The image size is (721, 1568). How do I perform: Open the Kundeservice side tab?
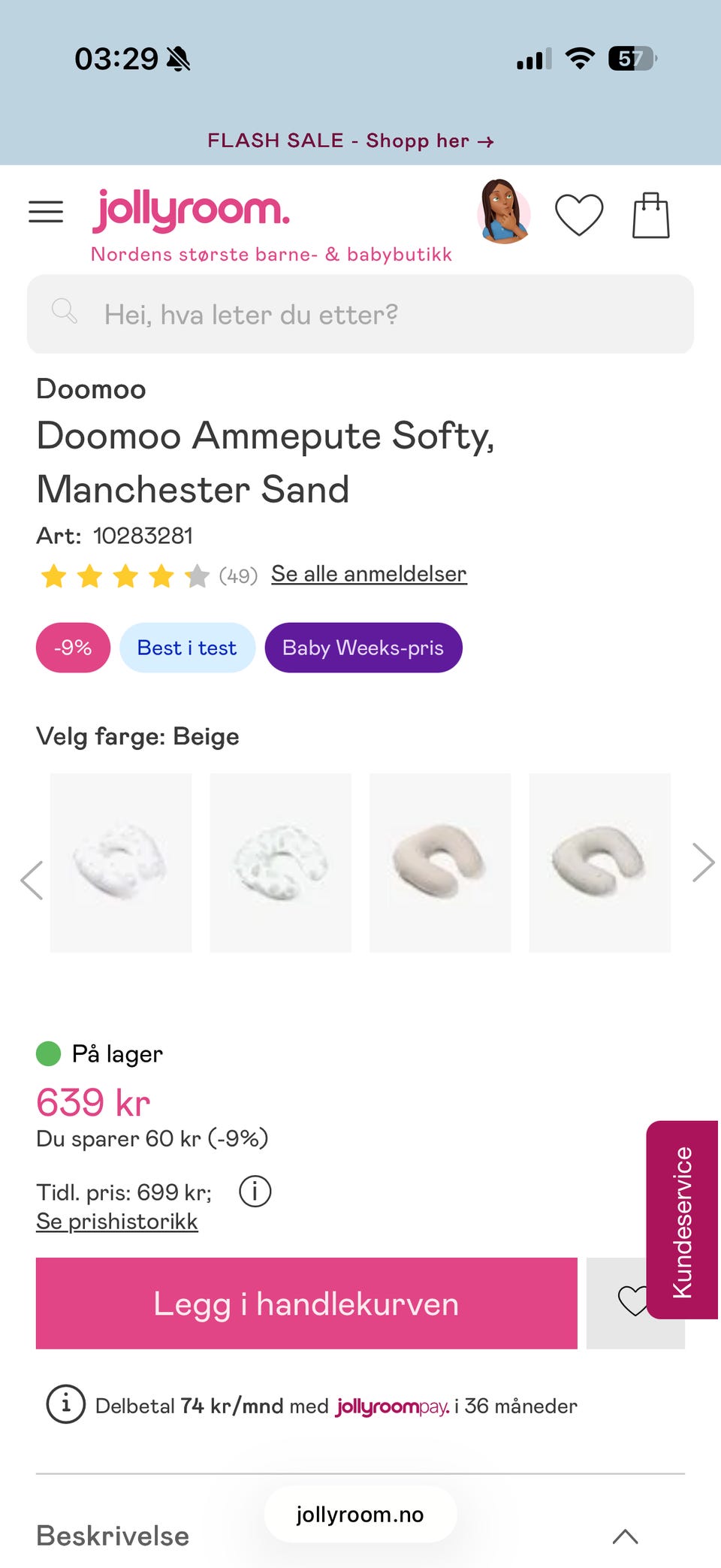[682, 1220]
